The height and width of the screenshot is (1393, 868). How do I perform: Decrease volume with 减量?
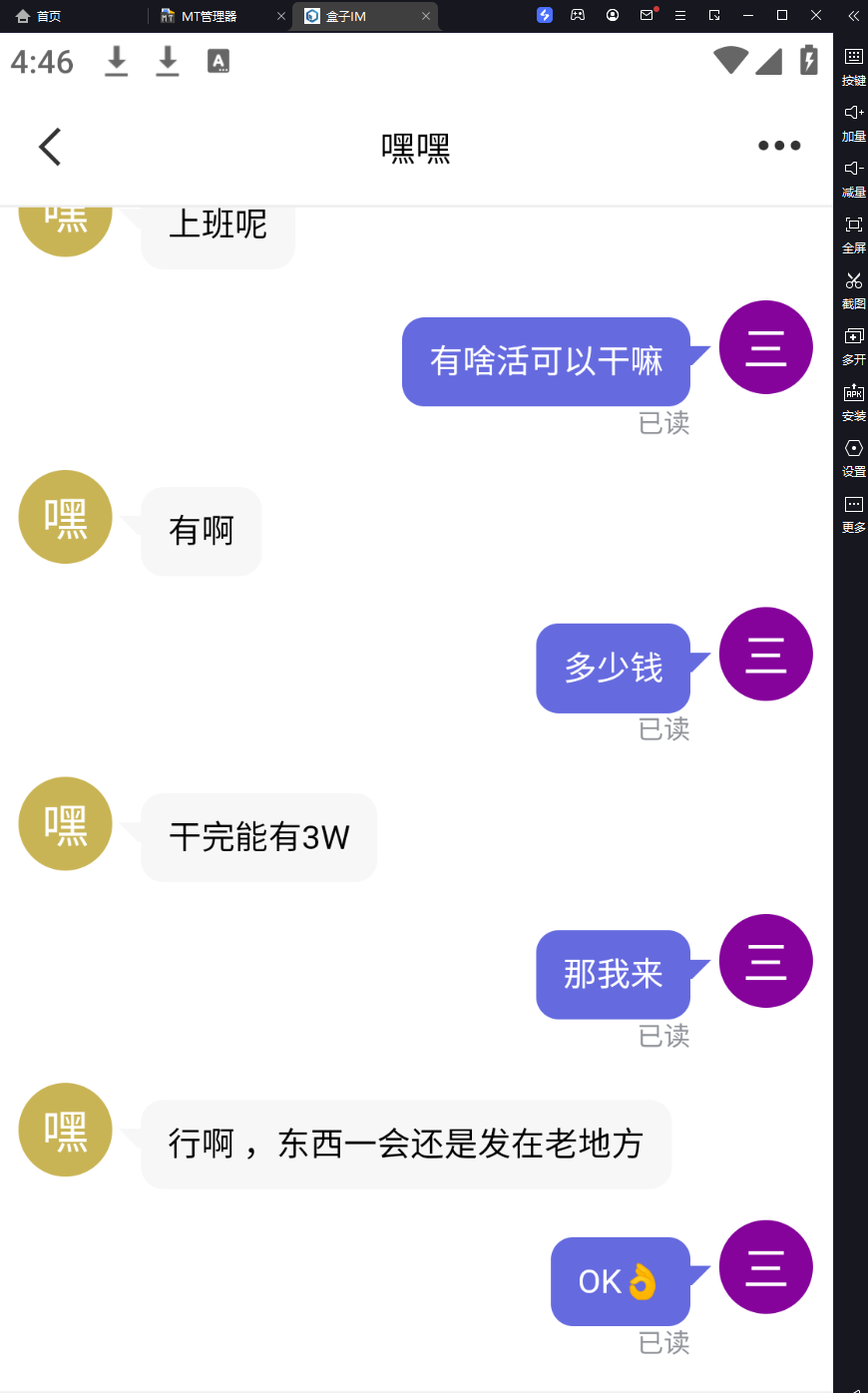coord(853,178)
